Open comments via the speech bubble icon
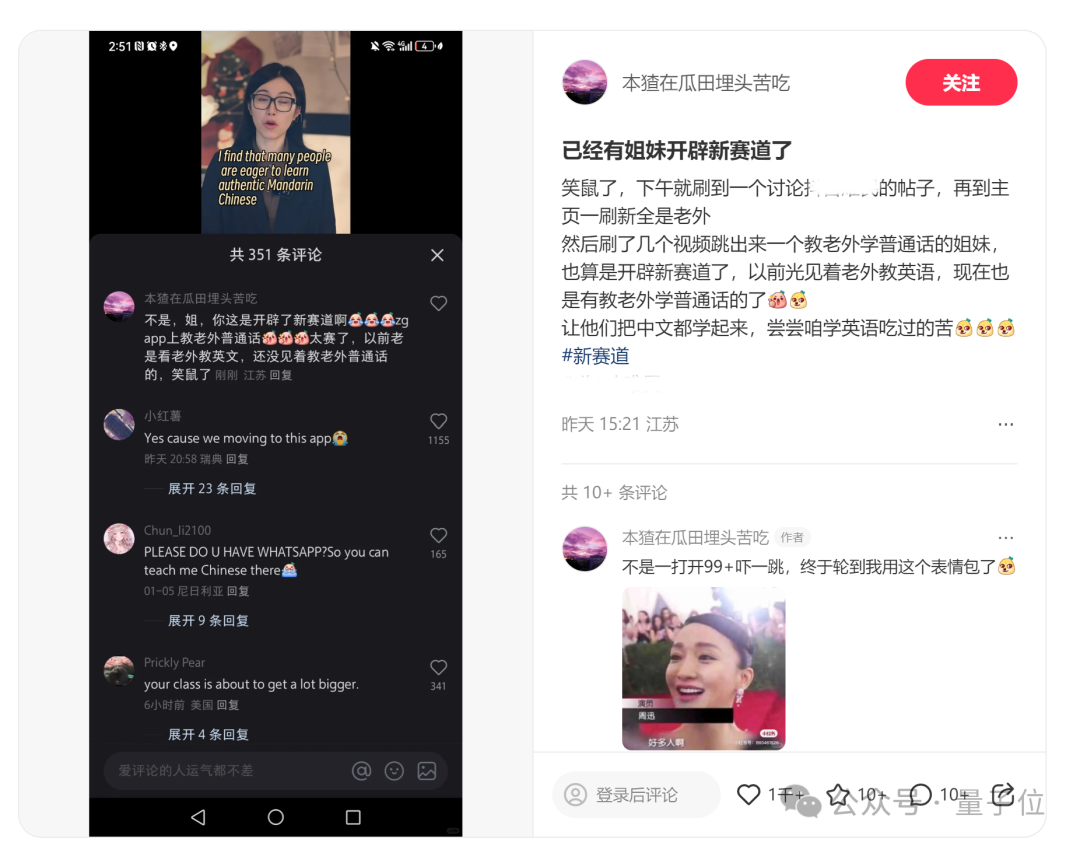1080x846 pixels. 920,795
